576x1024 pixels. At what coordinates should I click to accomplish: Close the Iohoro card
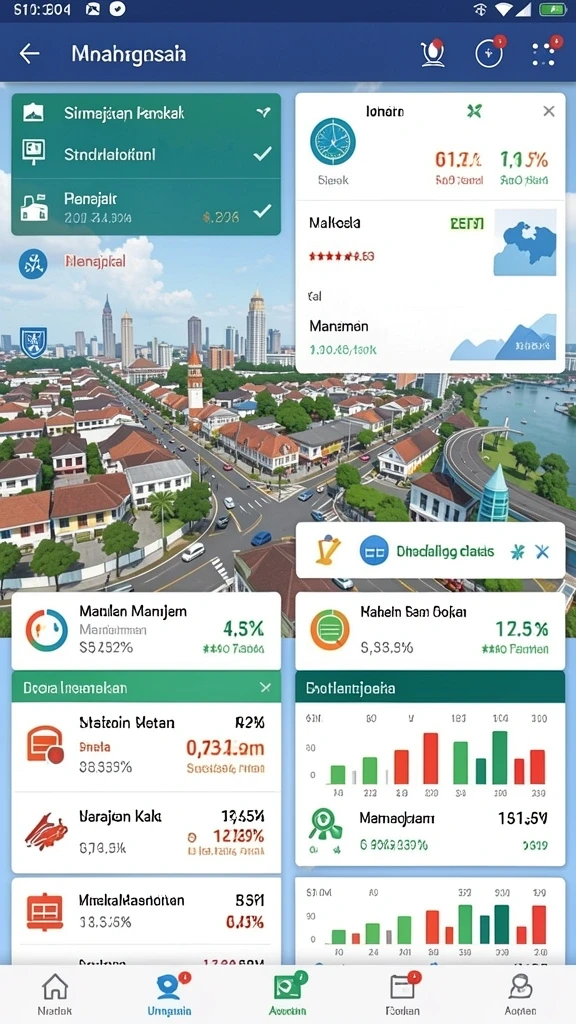549,112
